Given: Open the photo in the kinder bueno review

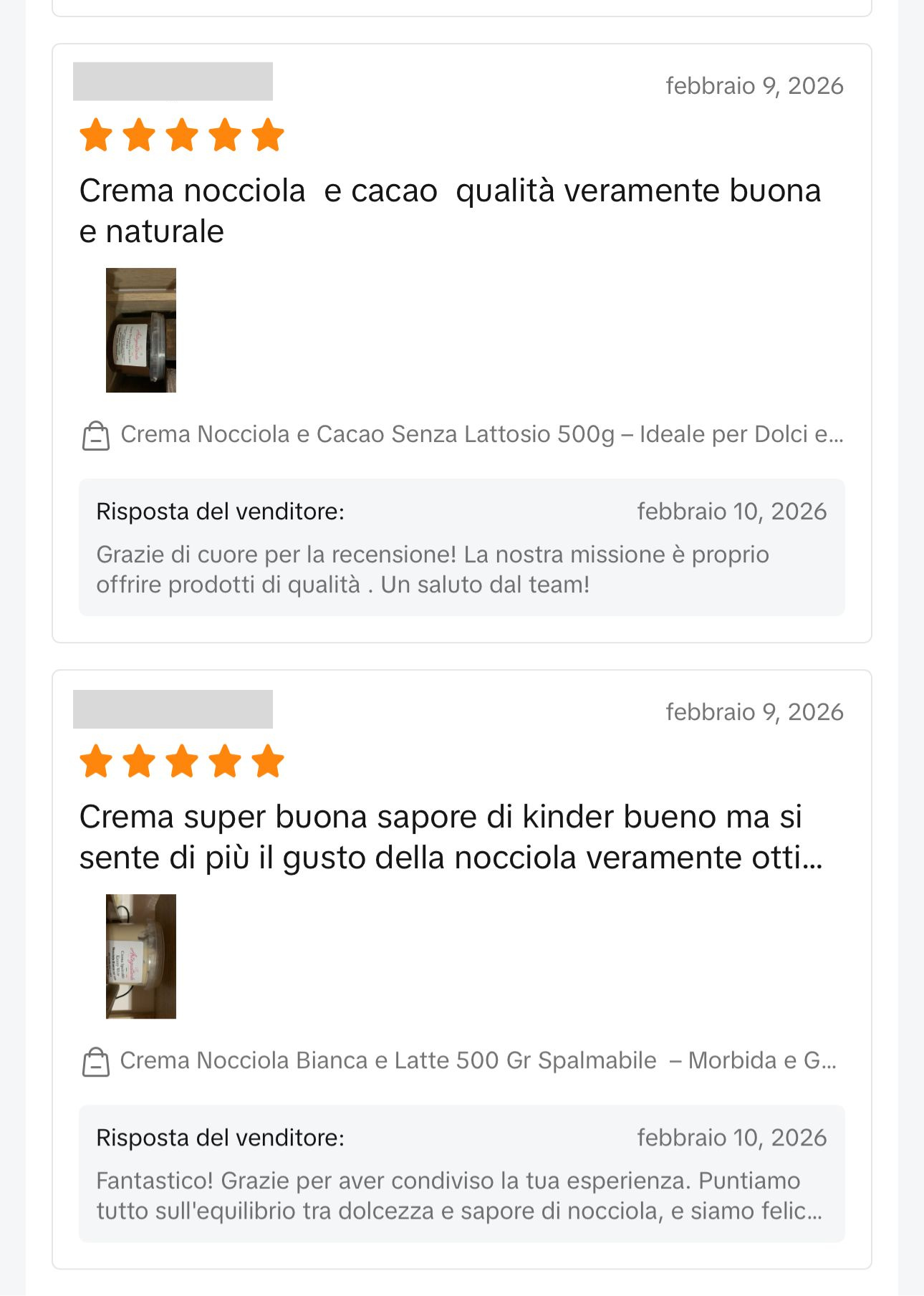Looking at the screenshot, I should [x=141, y=956].
